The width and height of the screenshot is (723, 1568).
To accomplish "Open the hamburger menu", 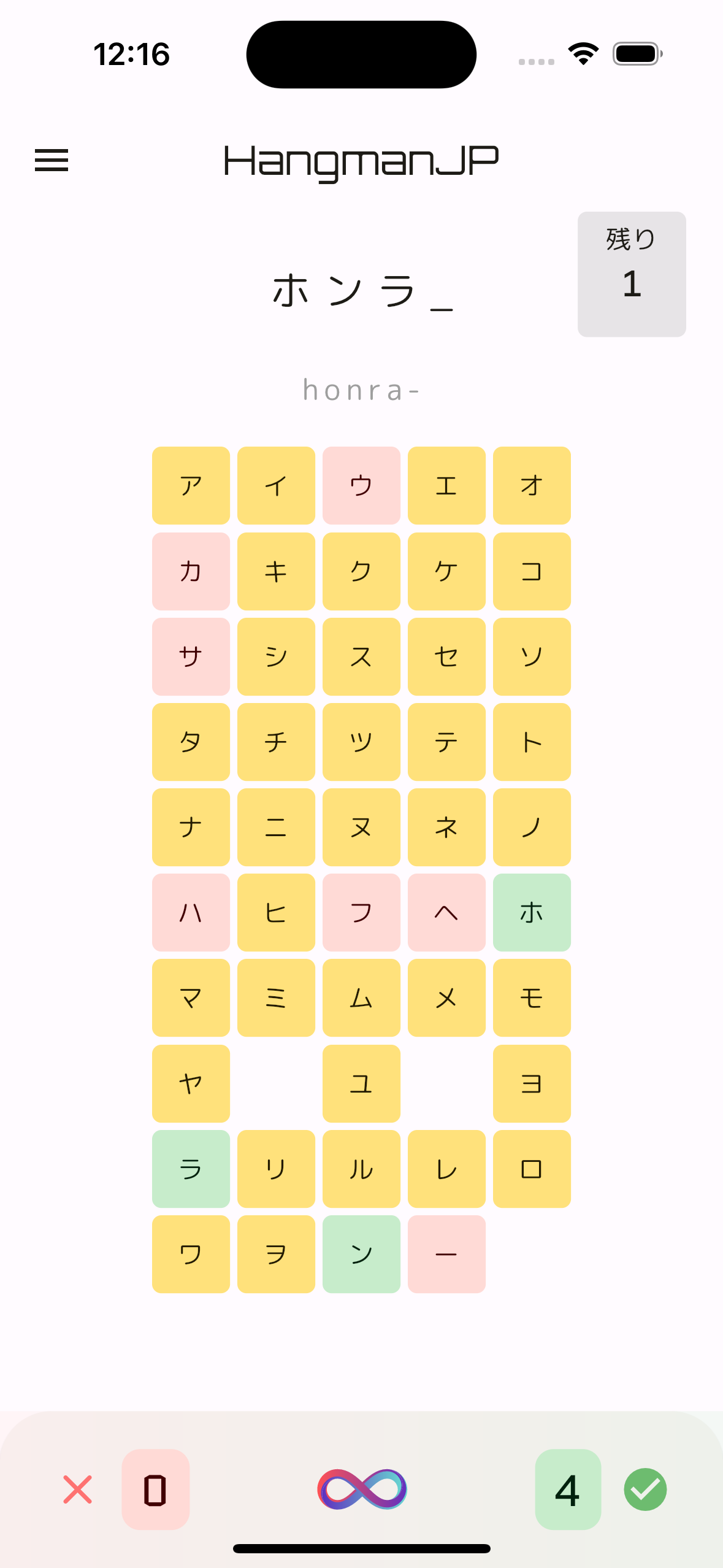I will (52, 161).
